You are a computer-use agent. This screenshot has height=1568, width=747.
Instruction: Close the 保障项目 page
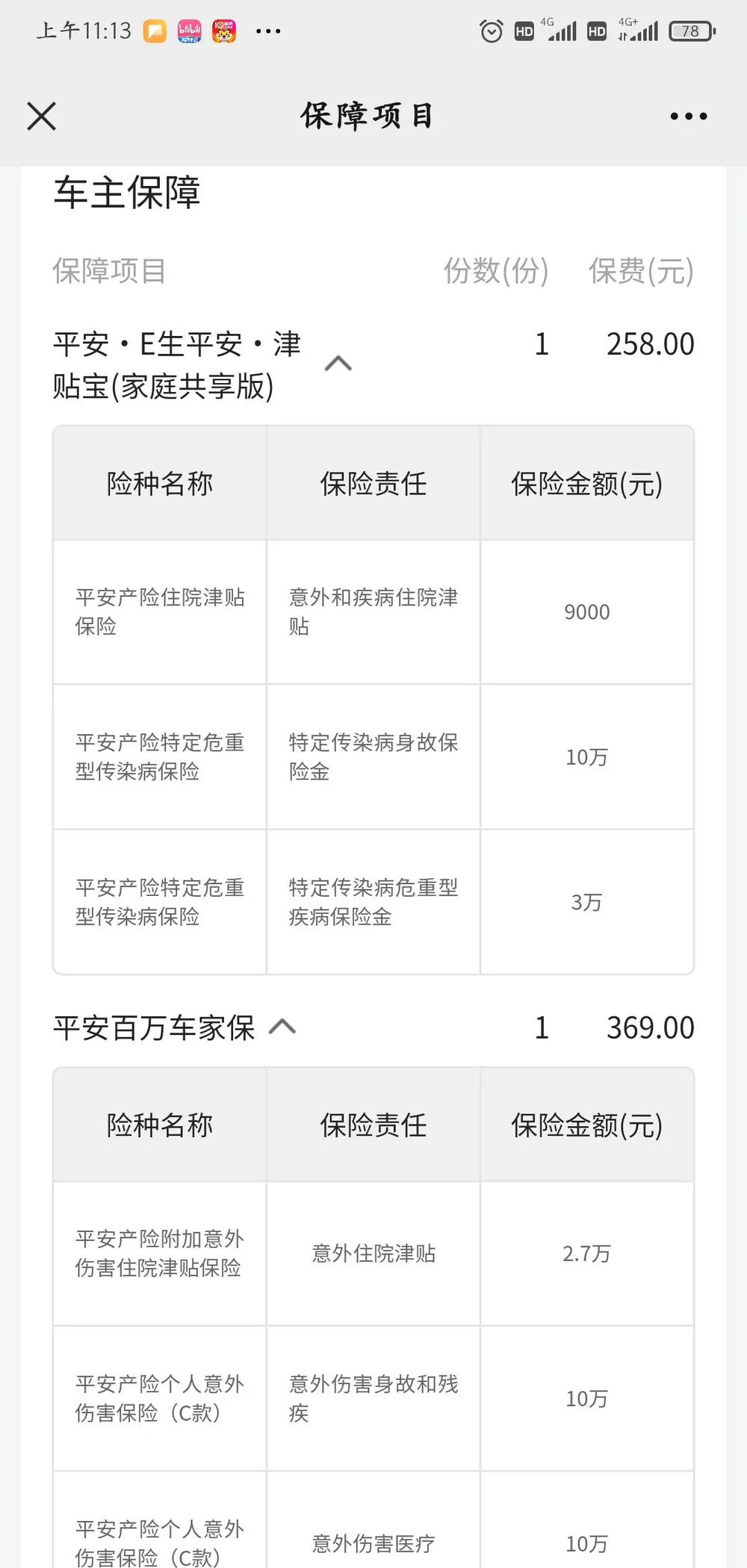42,116
